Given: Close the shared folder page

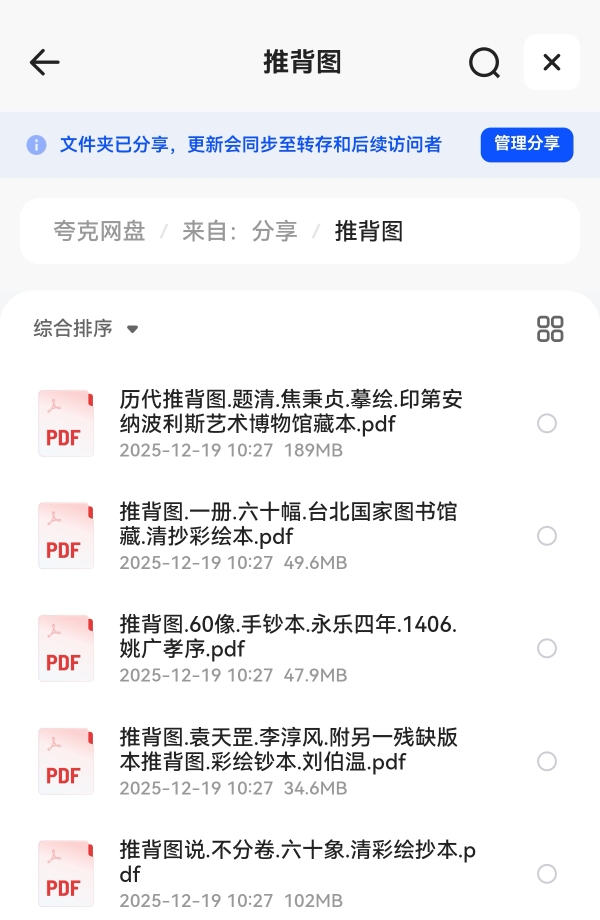Looking at the screenshot, I should 551,63.
